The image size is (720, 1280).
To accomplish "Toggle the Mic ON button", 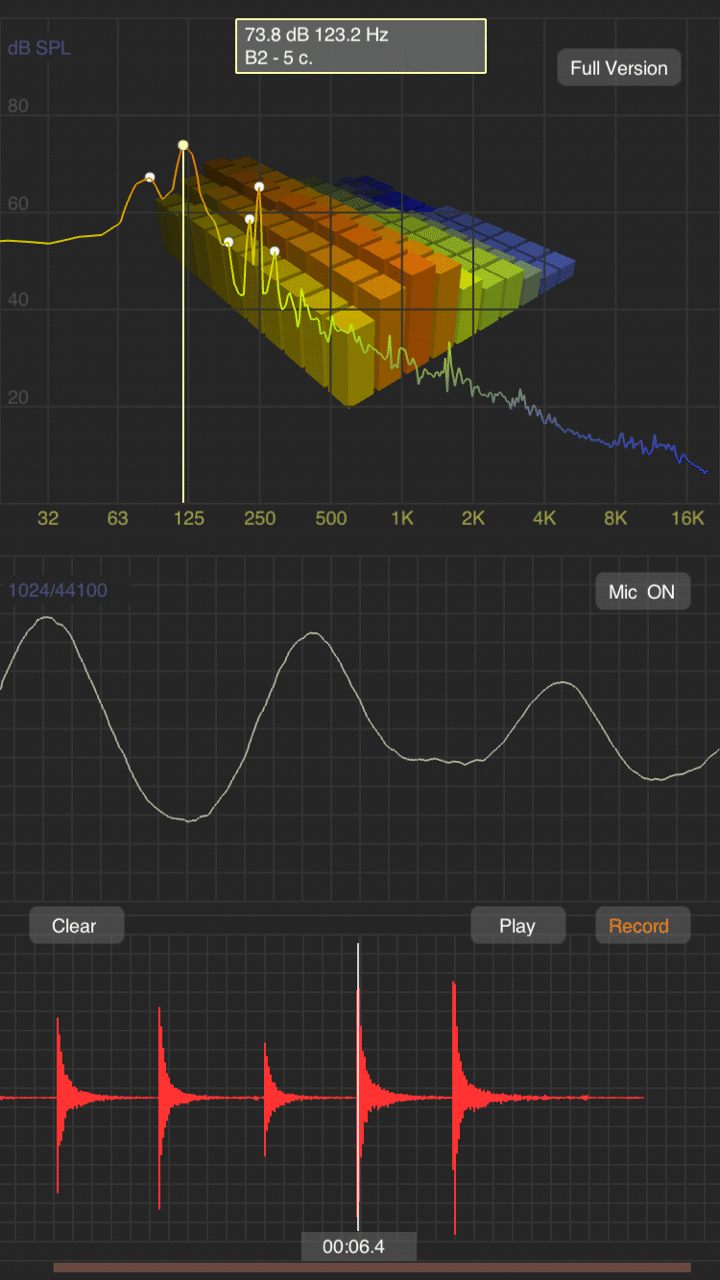I will (x=642, y=592).
